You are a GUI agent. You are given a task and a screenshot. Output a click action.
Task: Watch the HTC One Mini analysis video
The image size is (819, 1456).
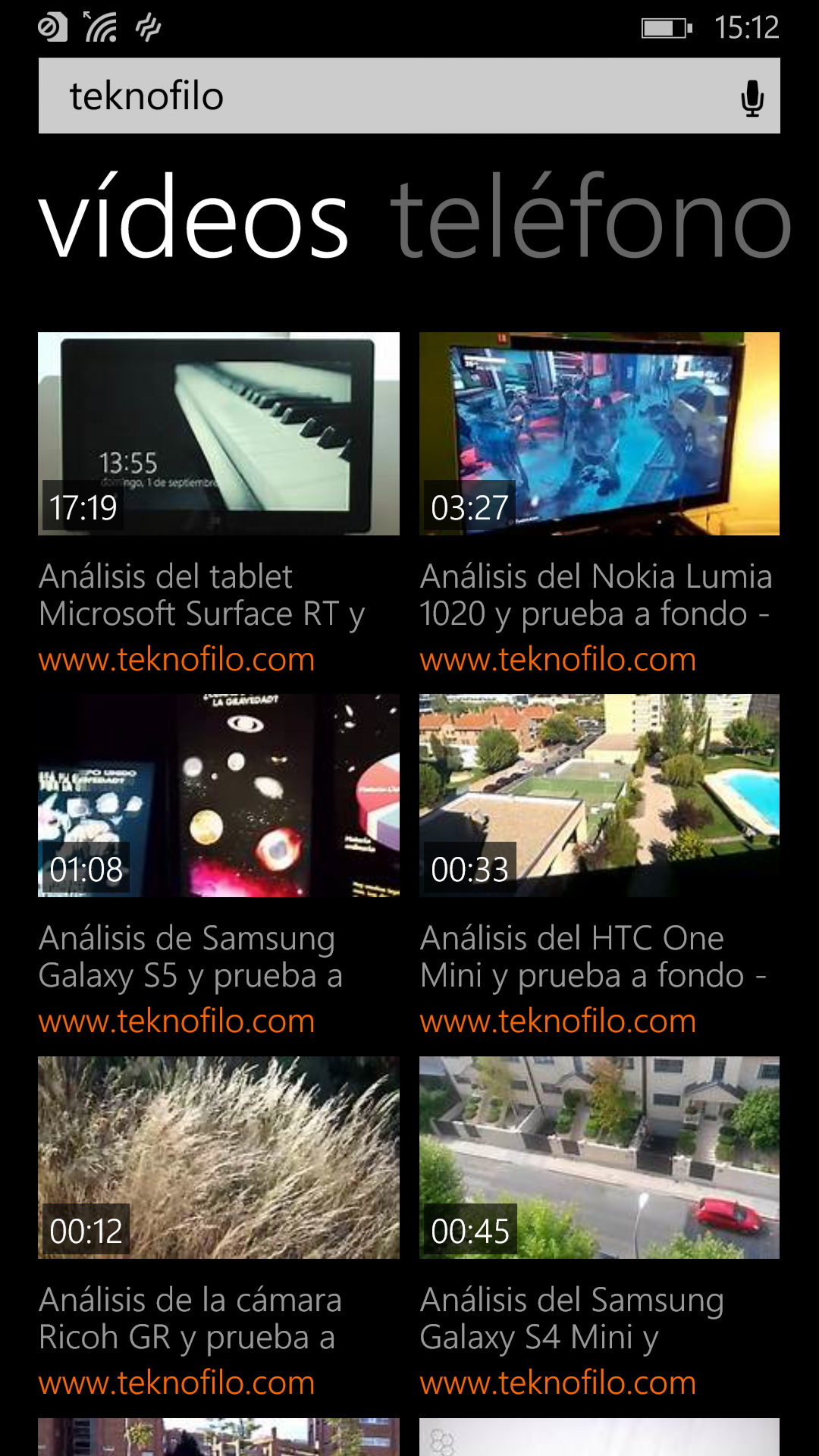tap(599, 795)
